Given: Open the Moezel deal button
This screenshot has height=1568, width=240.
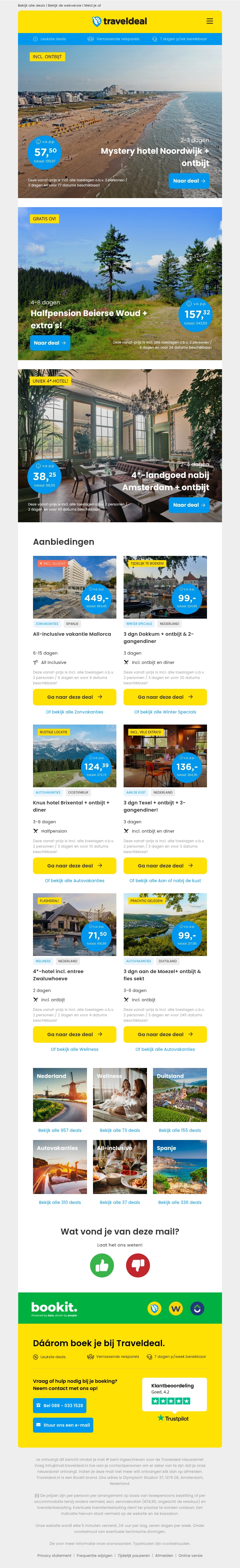Looking at the screenshot, I should (x=165, y=1034).
